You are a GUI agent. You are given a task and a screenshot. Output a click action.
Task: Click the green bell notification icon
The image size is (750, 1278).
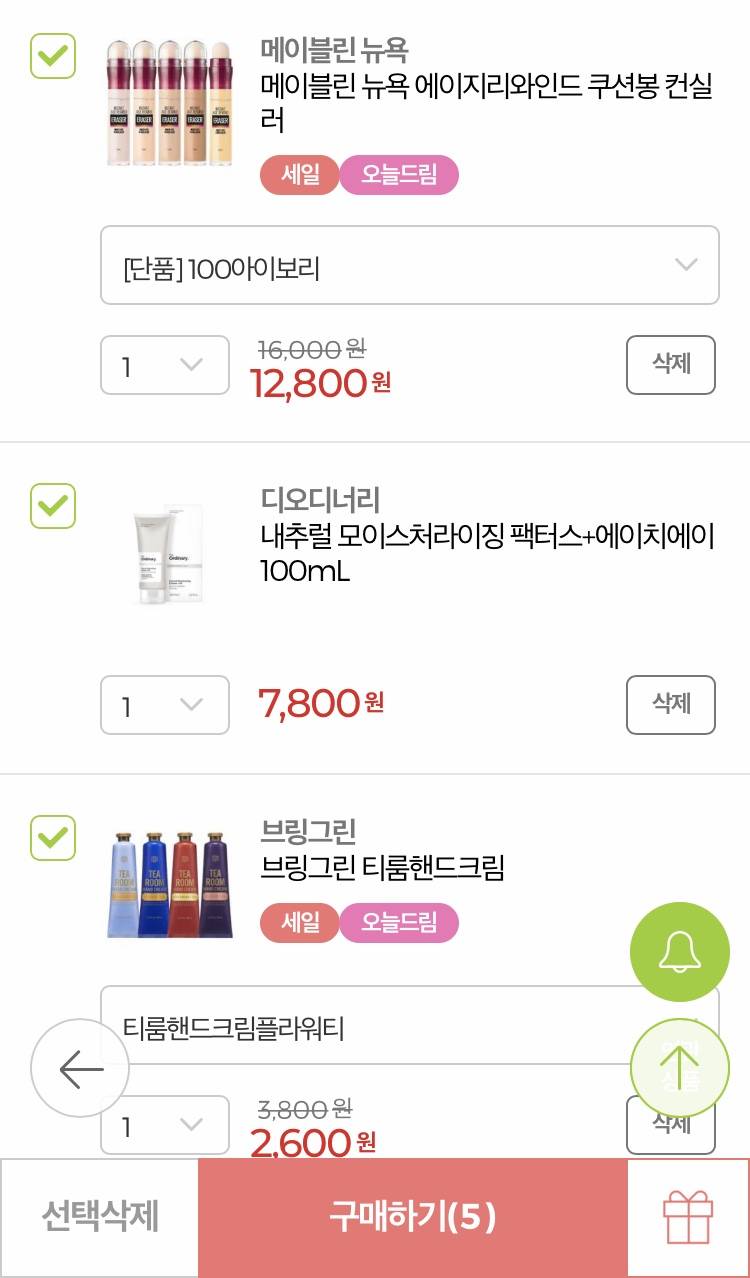click(679, 952)
